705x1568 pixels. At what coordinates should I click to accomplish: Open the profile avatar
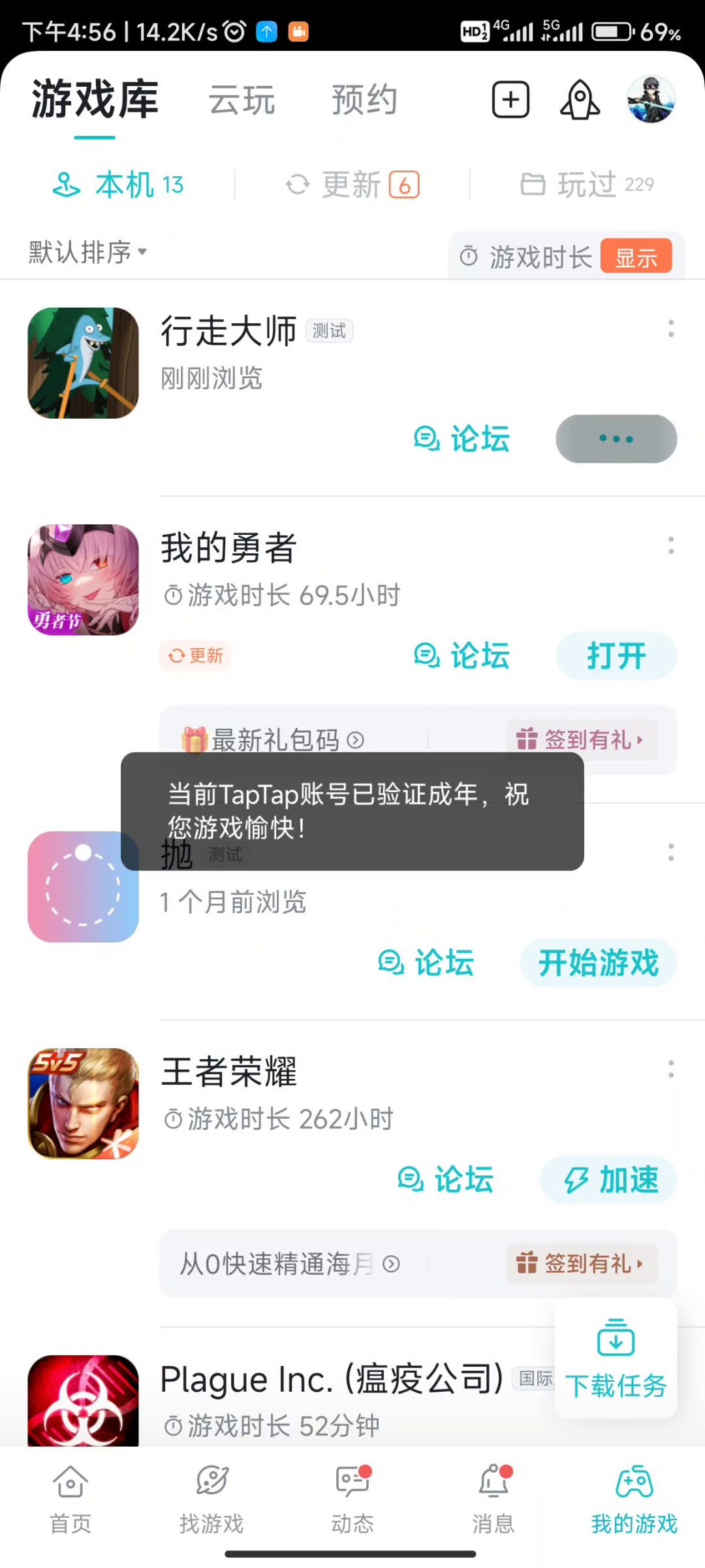coord(651,100)
